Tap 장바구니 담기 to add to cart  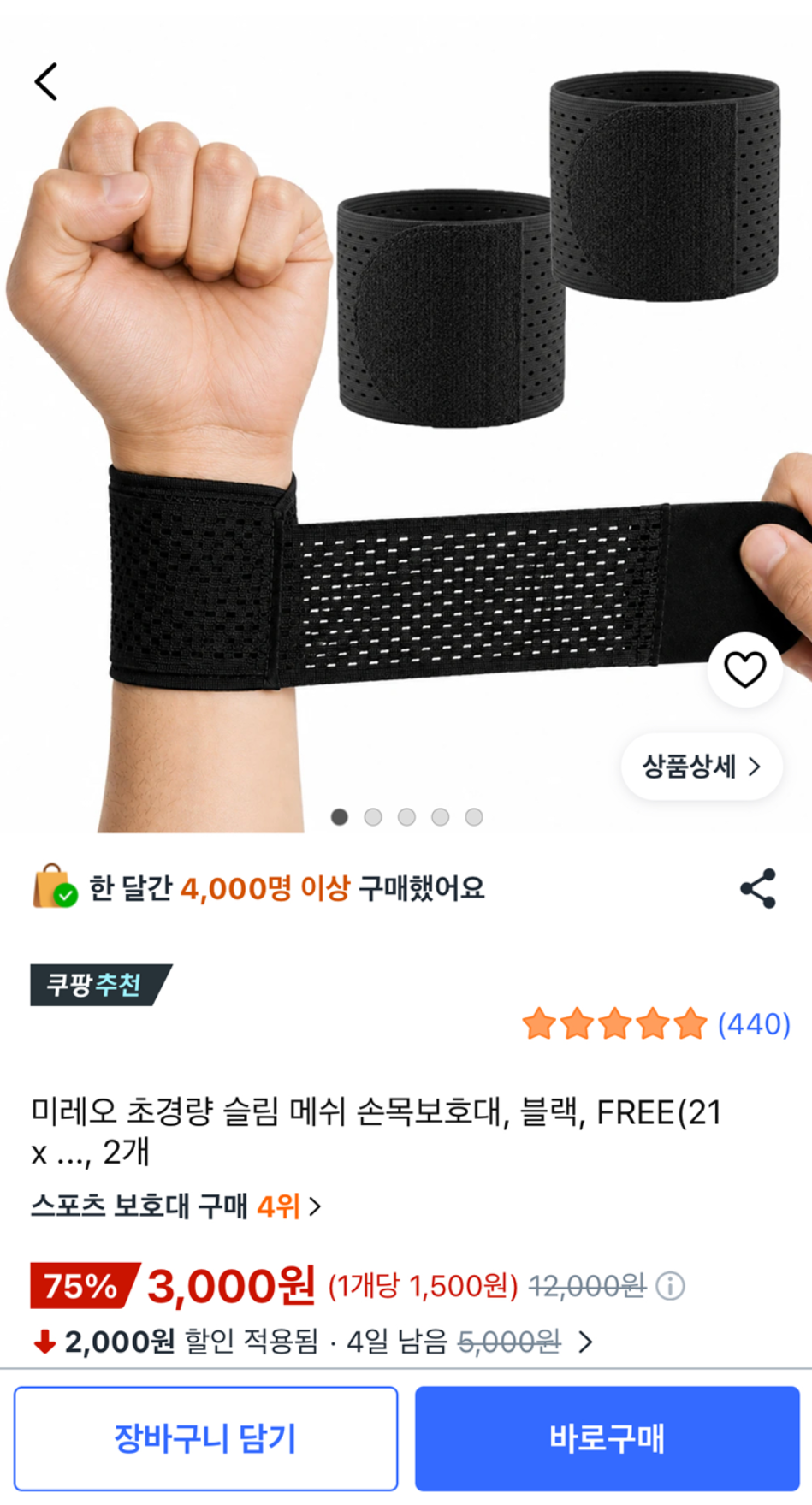tap(206, 1438)
